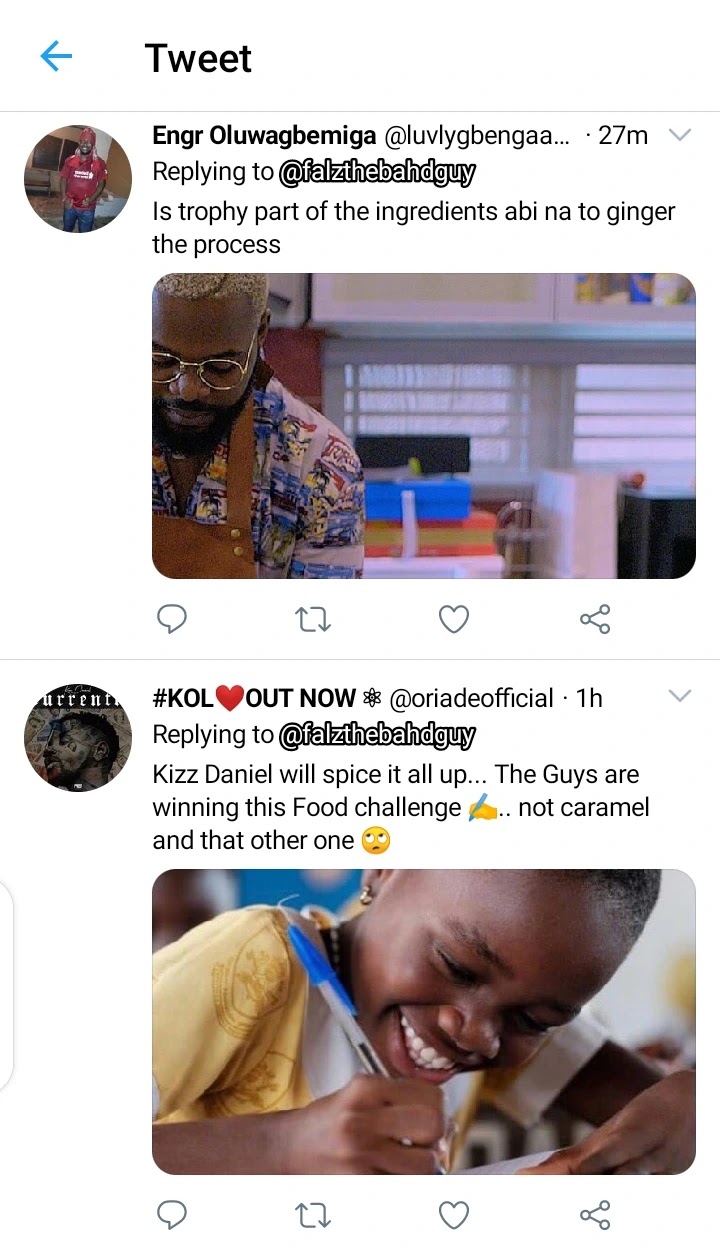Go back using the blue arrow
Viewport: 720px width, 1255px height.
tap(56, 57)
